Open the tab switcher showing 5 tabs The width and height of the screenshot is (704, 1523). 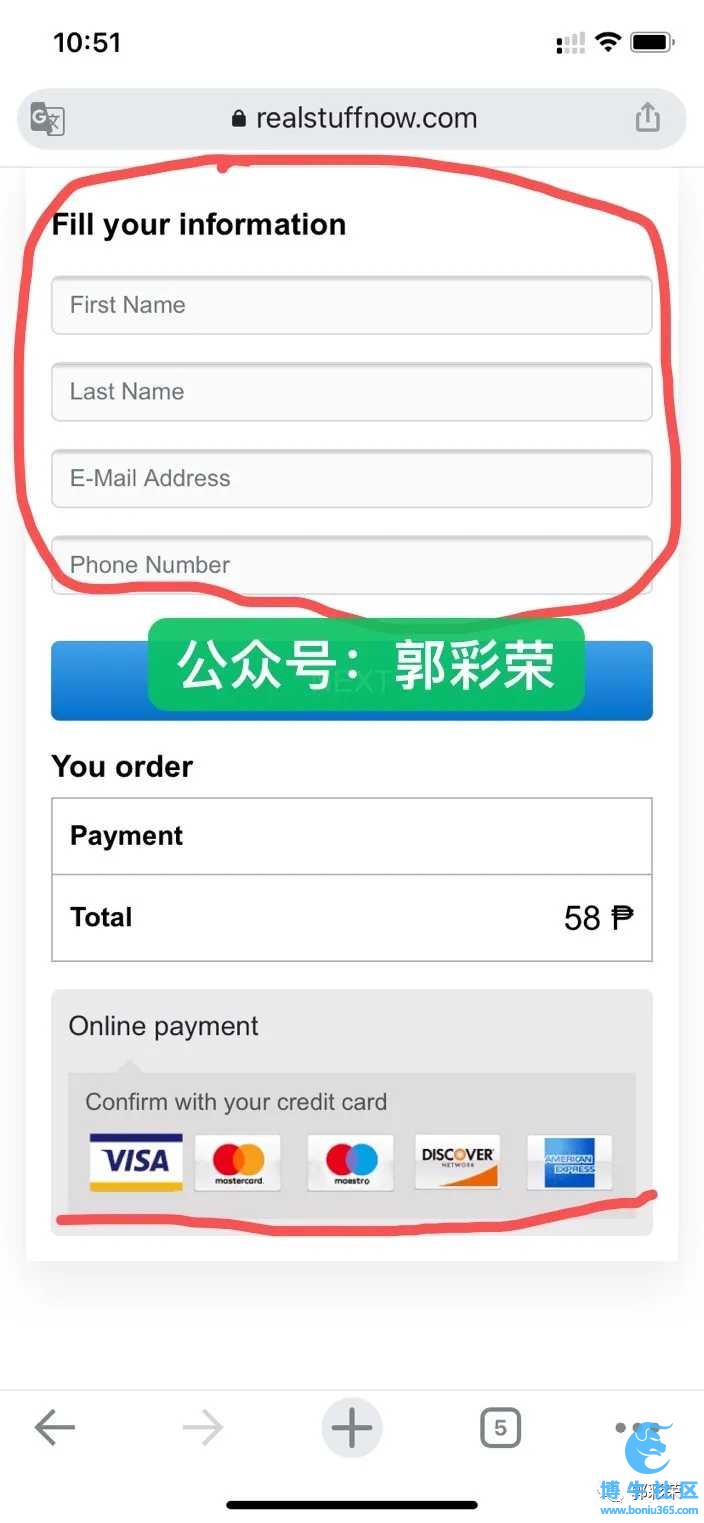(500, 1428)
